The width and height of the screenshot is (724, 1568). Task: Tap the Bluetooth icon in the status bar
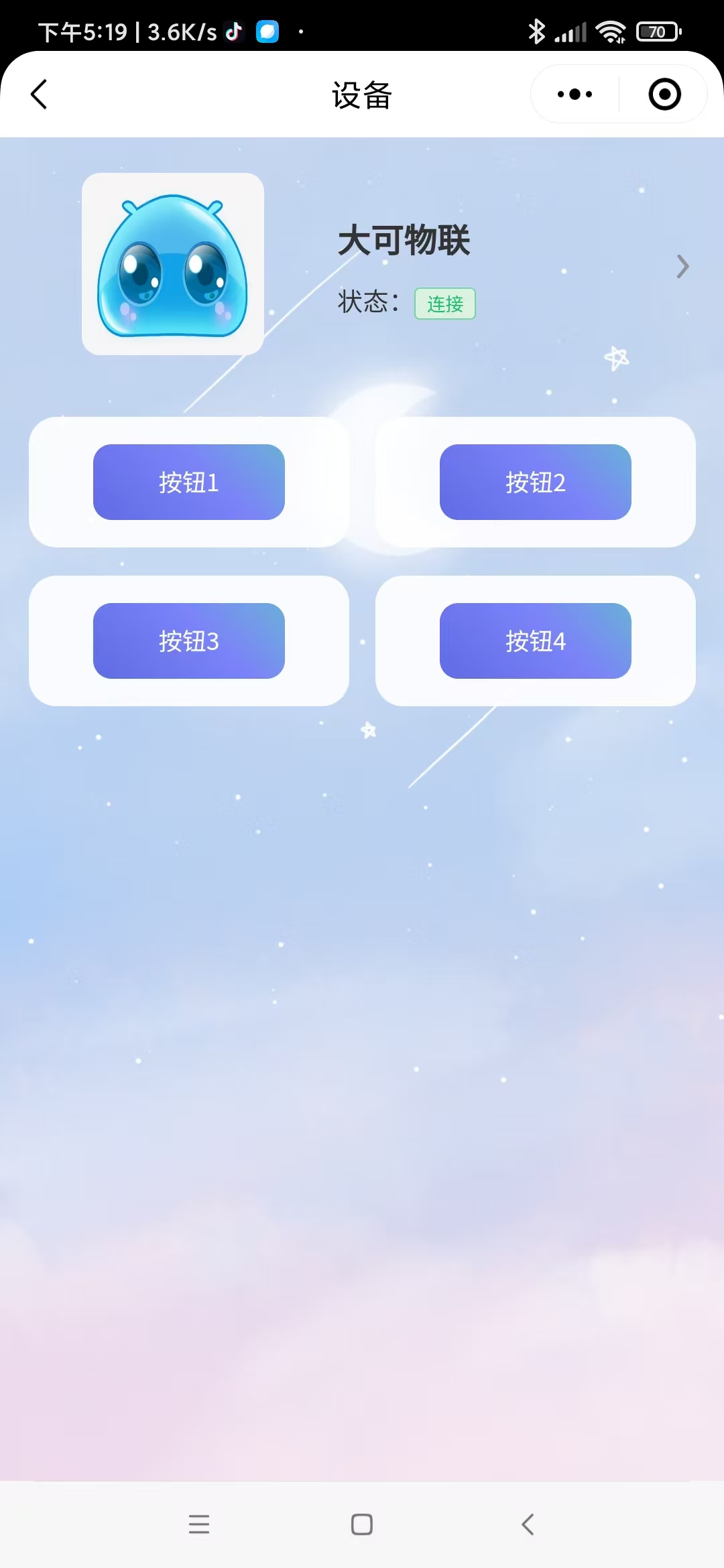[536, 31]
